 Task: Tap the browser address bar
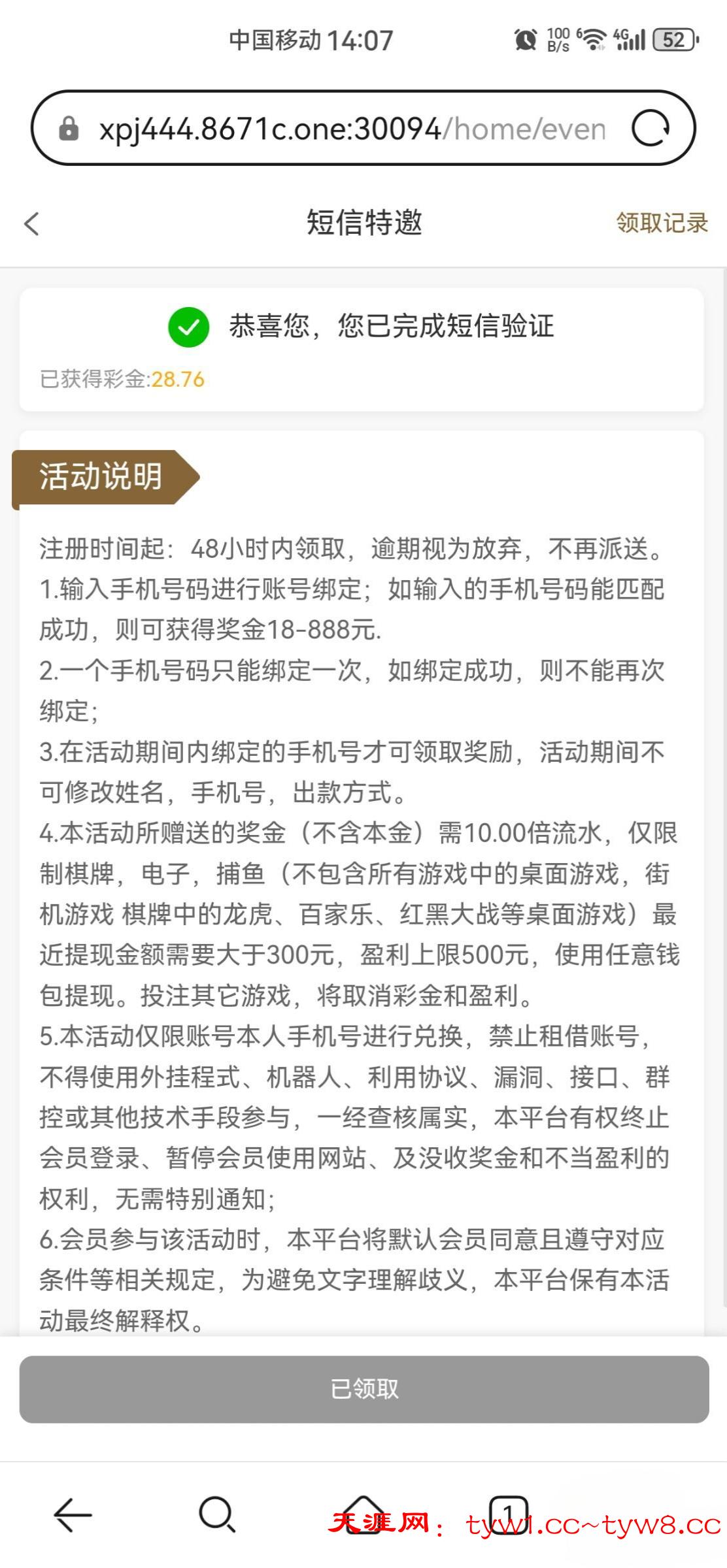pyautogui.click(x=352, y=129)
